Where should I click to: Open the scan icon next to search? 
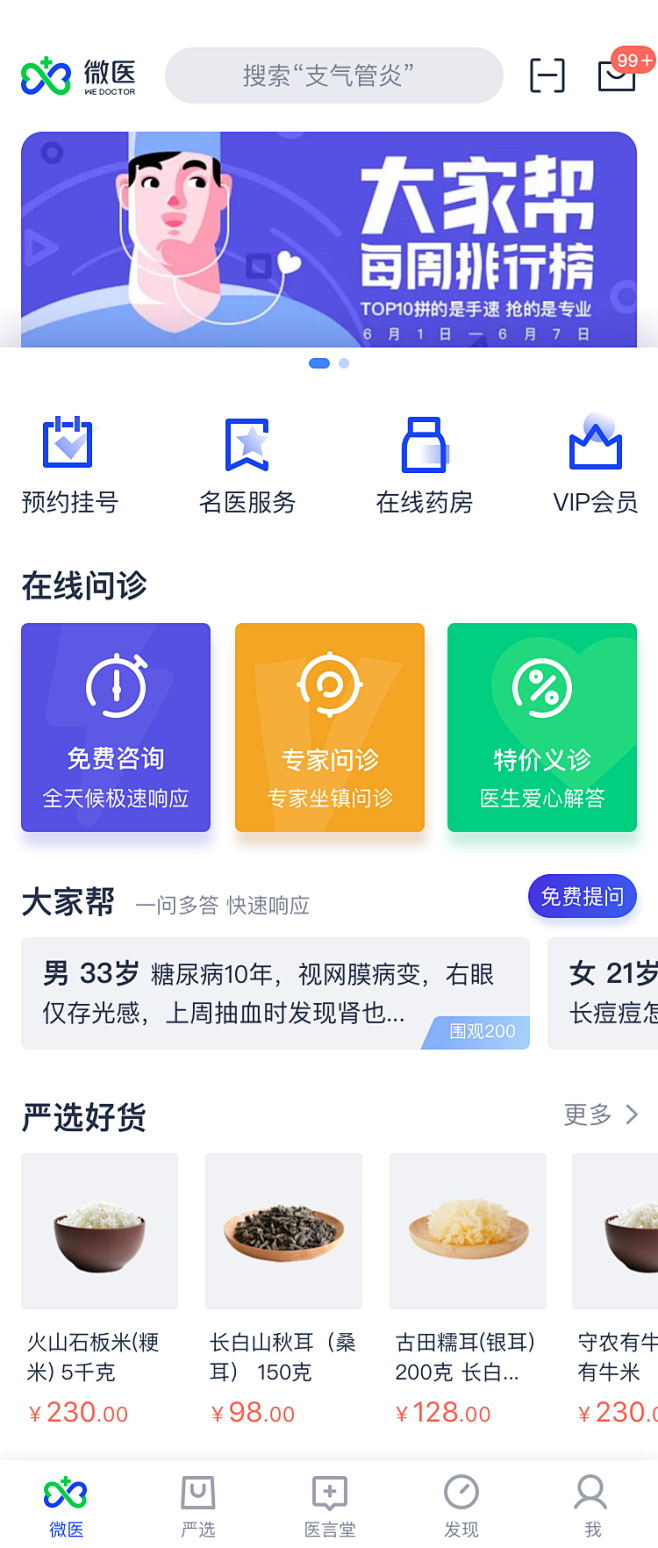click(x=547, y=75)
